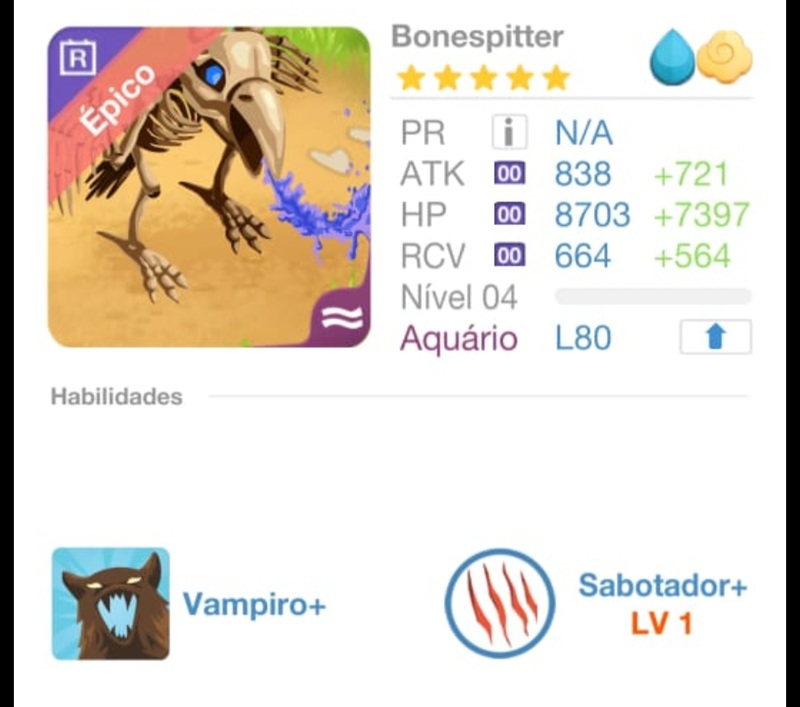
Task: Open the Bonespitter monster portrait
Action: [209, 187]
